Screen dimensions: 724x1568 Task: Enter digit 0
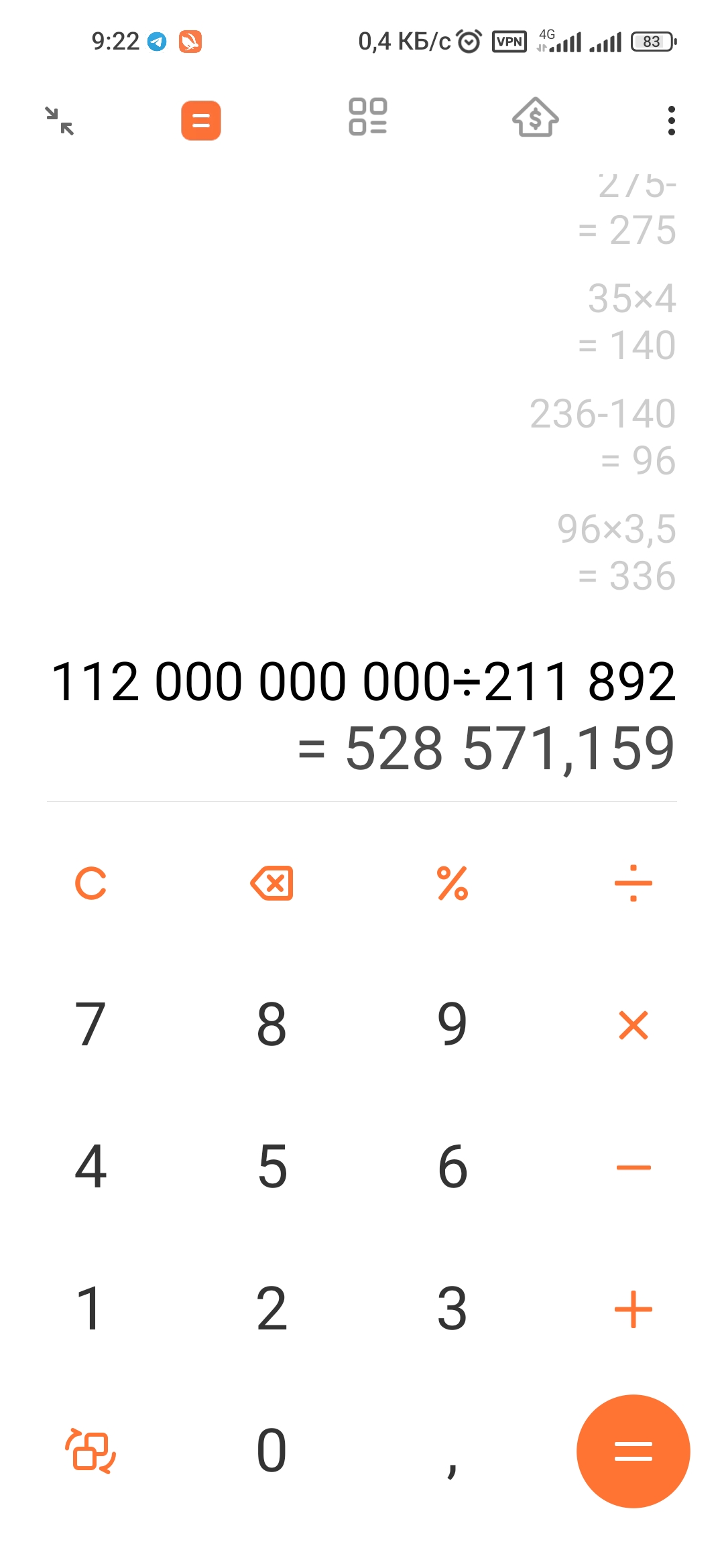coord(271,1451)
